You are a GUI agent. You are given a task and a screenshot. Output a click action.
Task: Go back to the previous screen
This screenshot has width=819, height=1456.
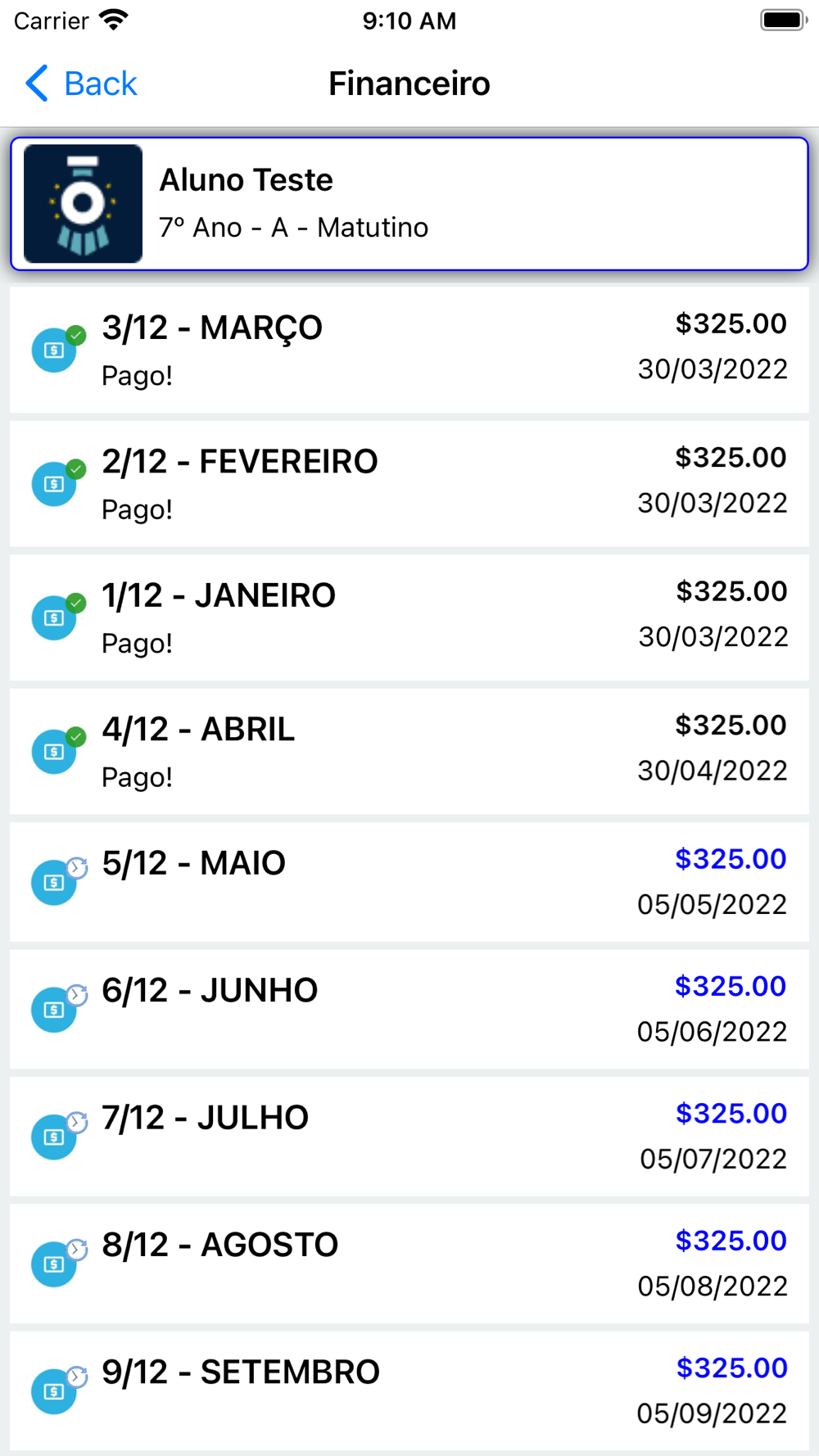pos(80,84)
